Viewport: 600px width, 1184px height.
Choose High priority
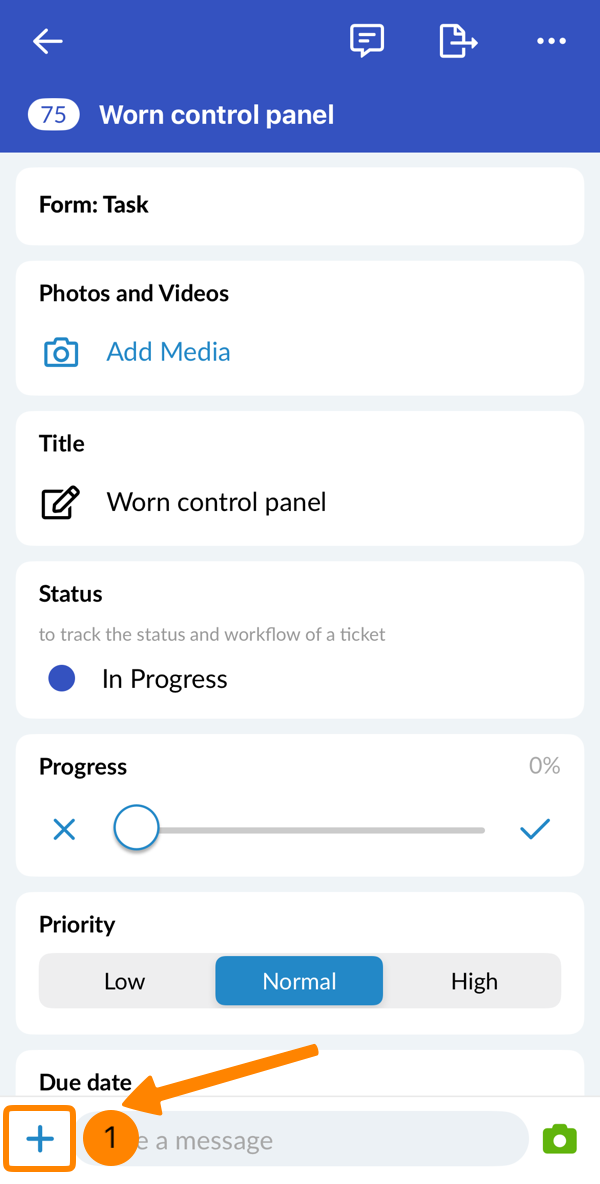[474, 981]
